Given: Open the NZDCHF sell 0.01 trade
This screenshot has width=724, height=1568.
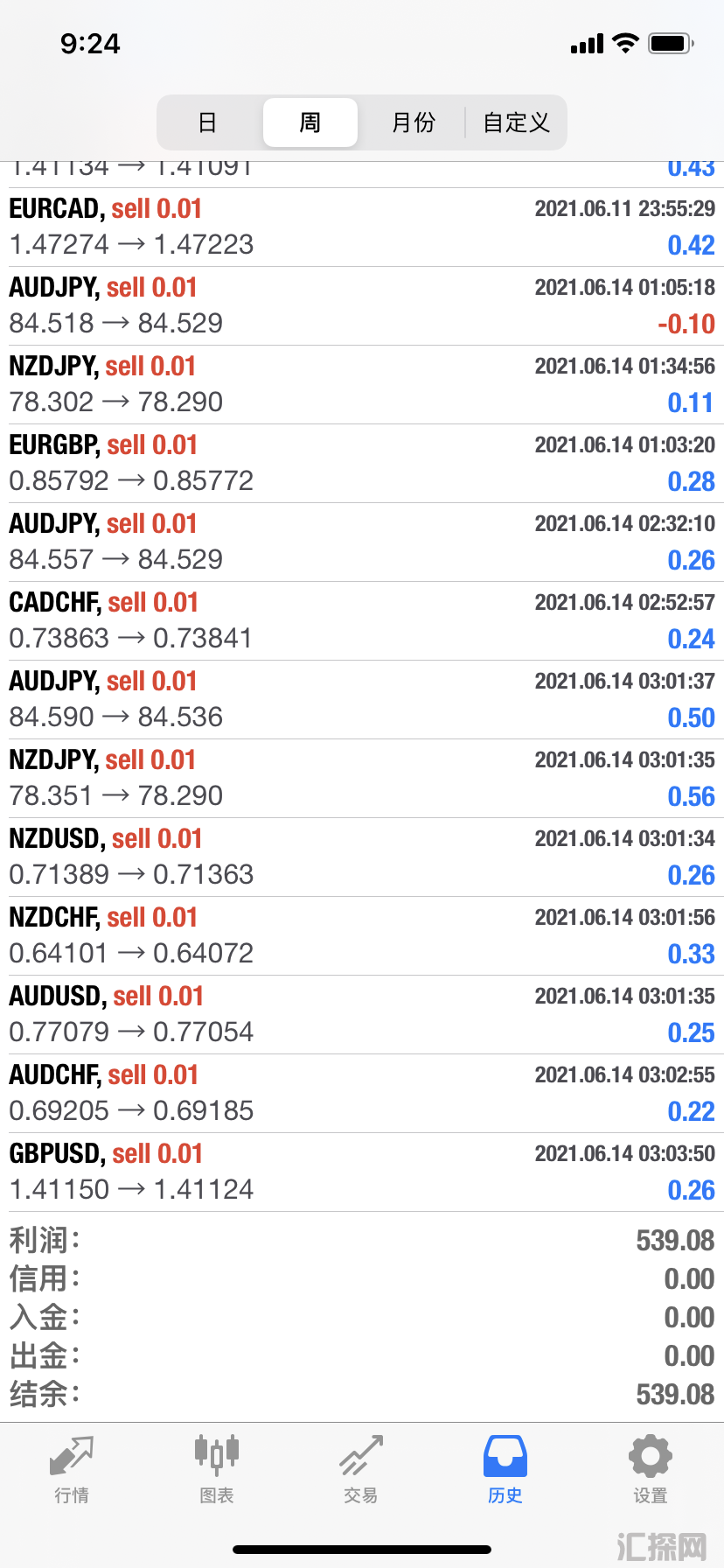Looking at the screenshot, I should pos(362,936).
